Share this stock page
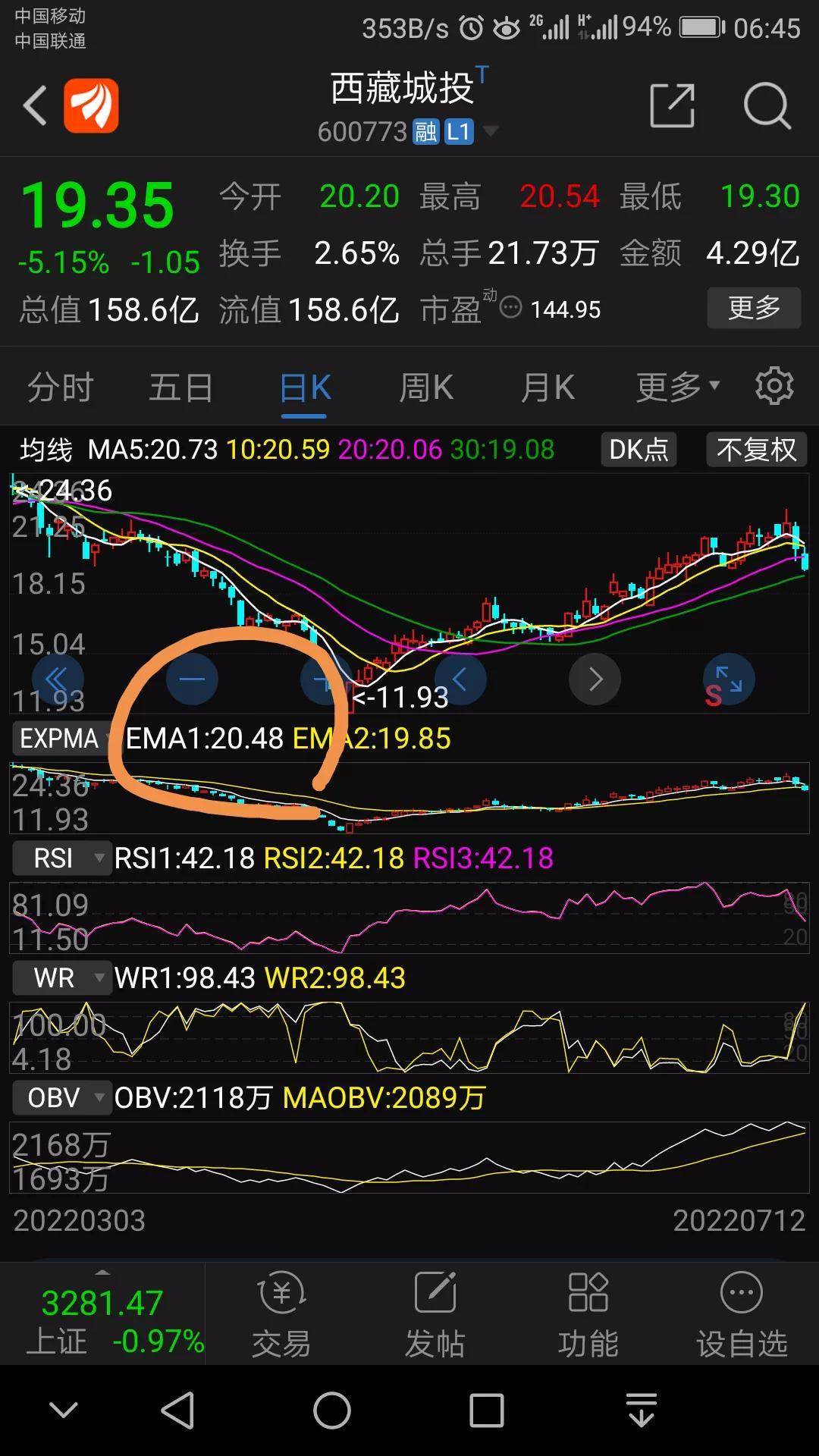Image resolution: width=819 pixels, height=1456 pixels. (x=673, y=105)
